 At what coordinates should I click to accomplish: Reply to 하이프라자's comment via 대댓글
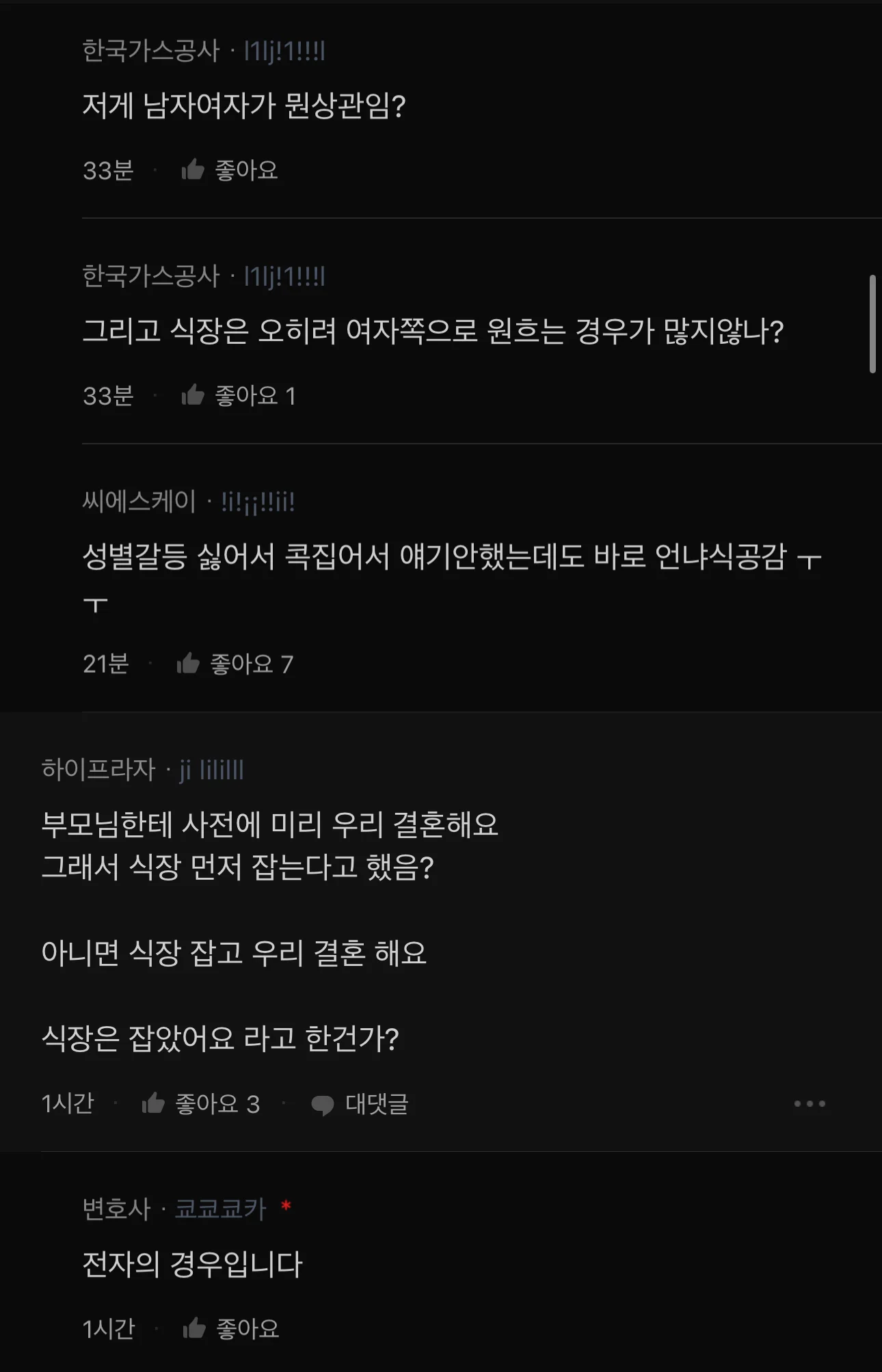(x=360, y=1103)
